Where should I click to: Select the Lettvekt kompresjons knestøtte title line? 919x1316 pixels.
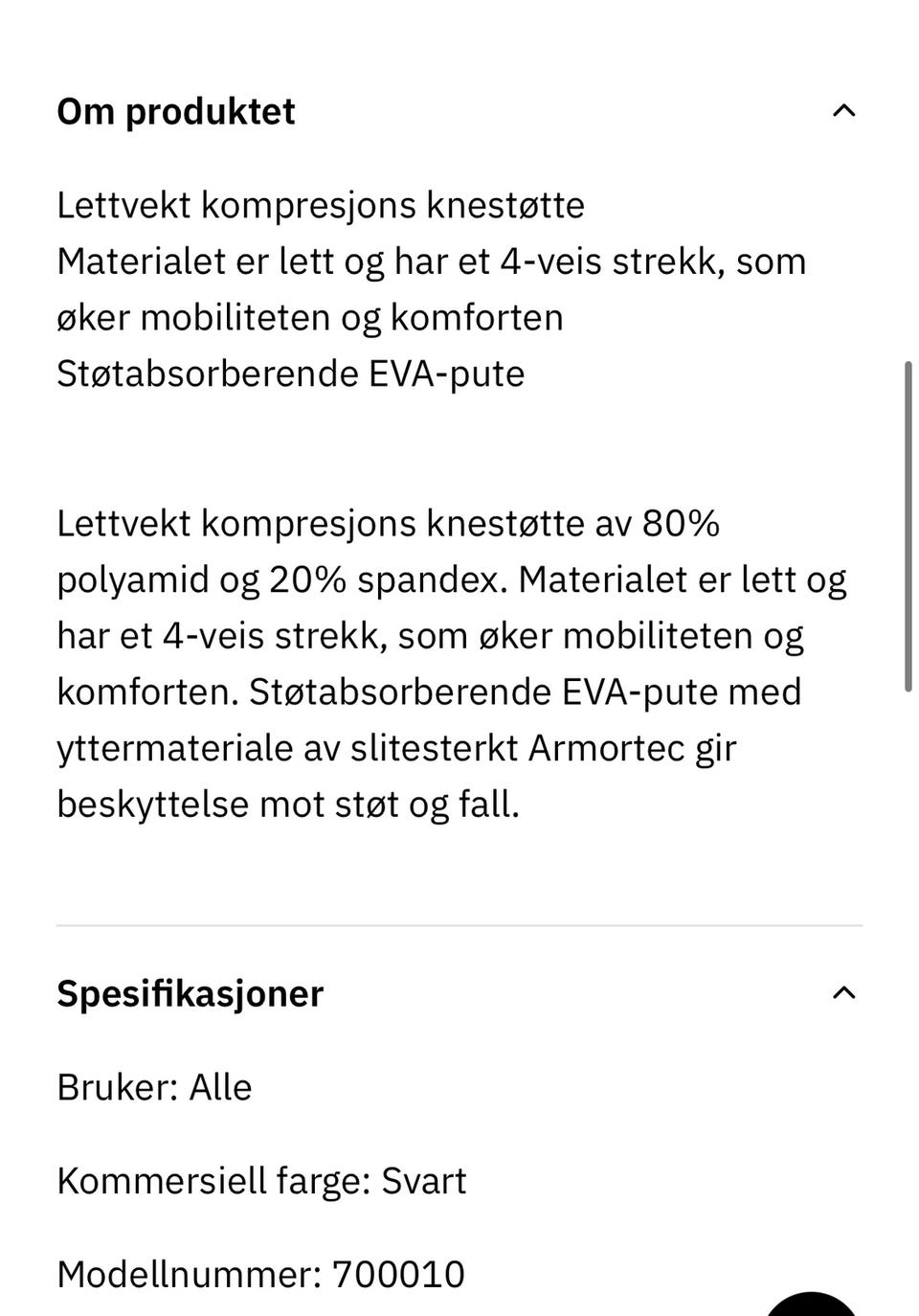(321, 205)
